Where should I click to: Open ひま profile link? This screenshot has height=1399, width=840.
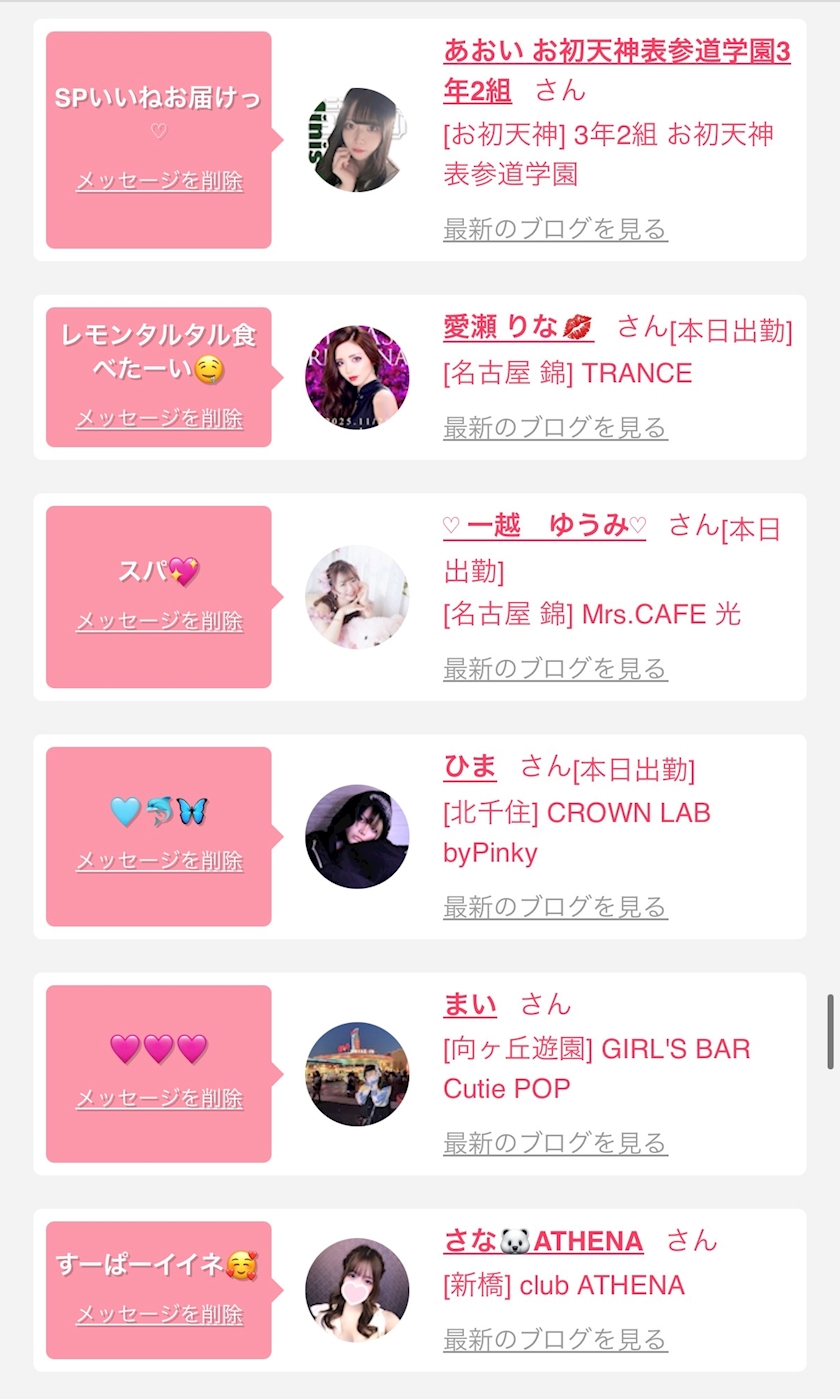(x=470, y=767)
